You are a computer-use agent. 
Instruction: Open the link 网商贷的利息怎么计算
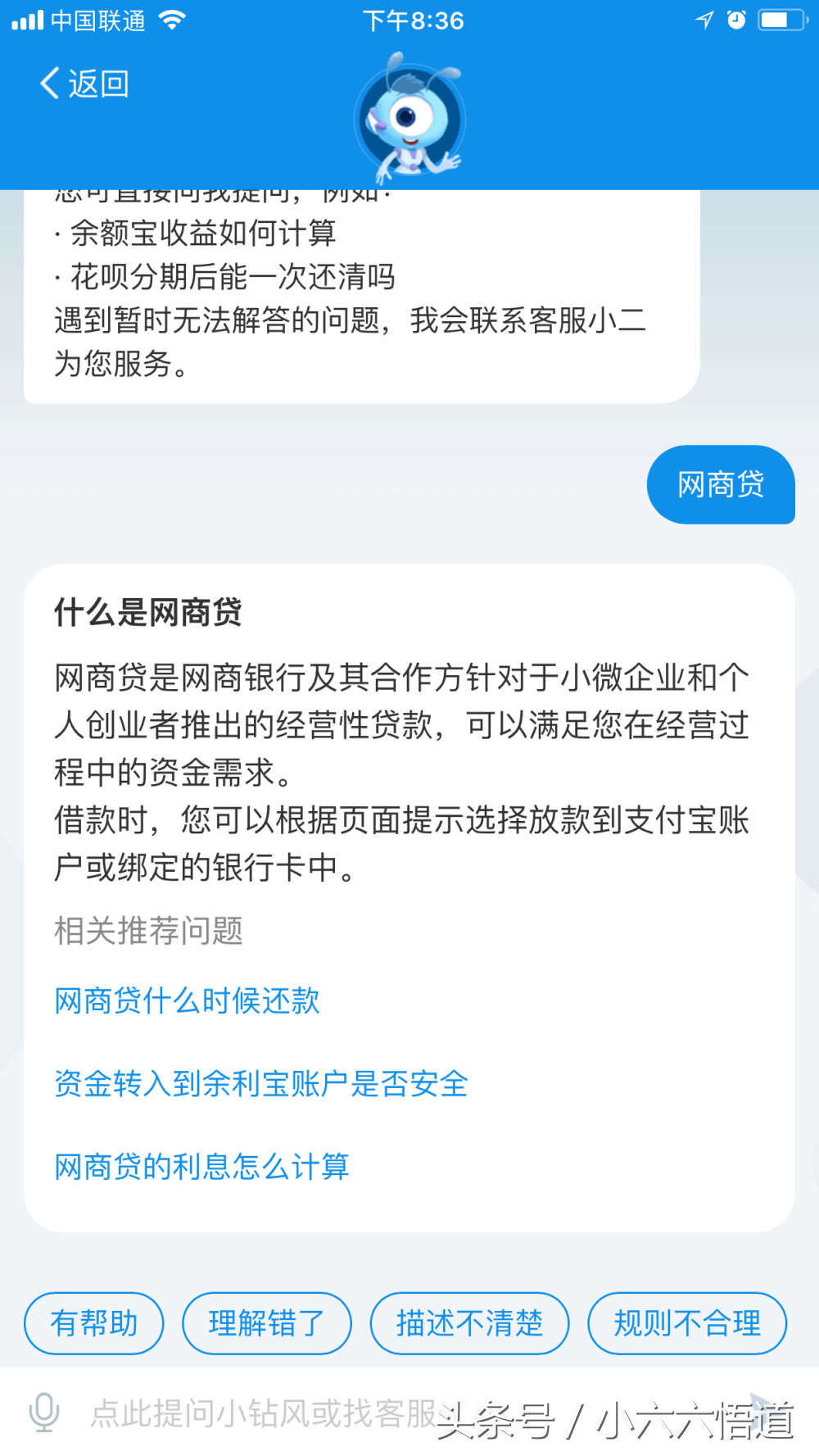[x=201, y=1167]
